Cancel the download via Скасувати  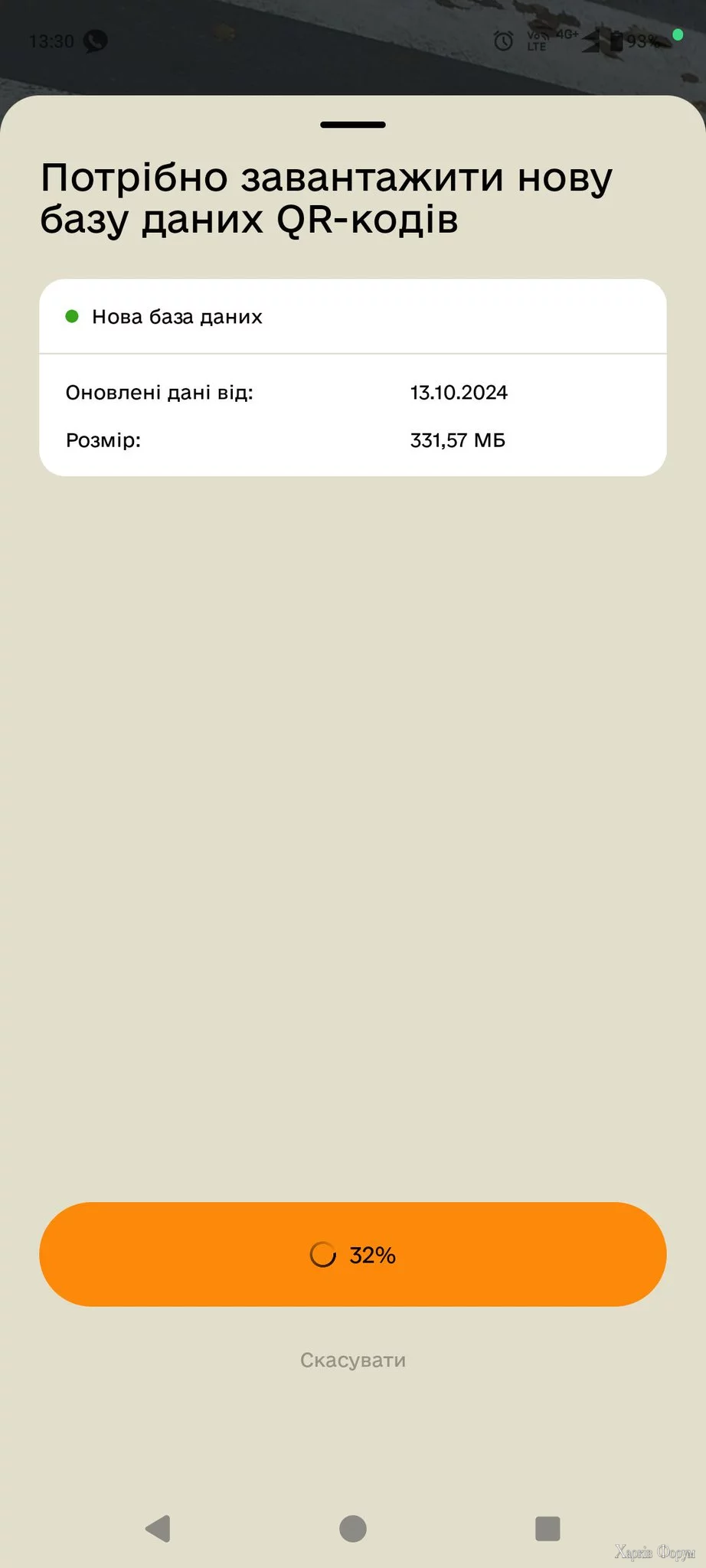[353, 1360]
